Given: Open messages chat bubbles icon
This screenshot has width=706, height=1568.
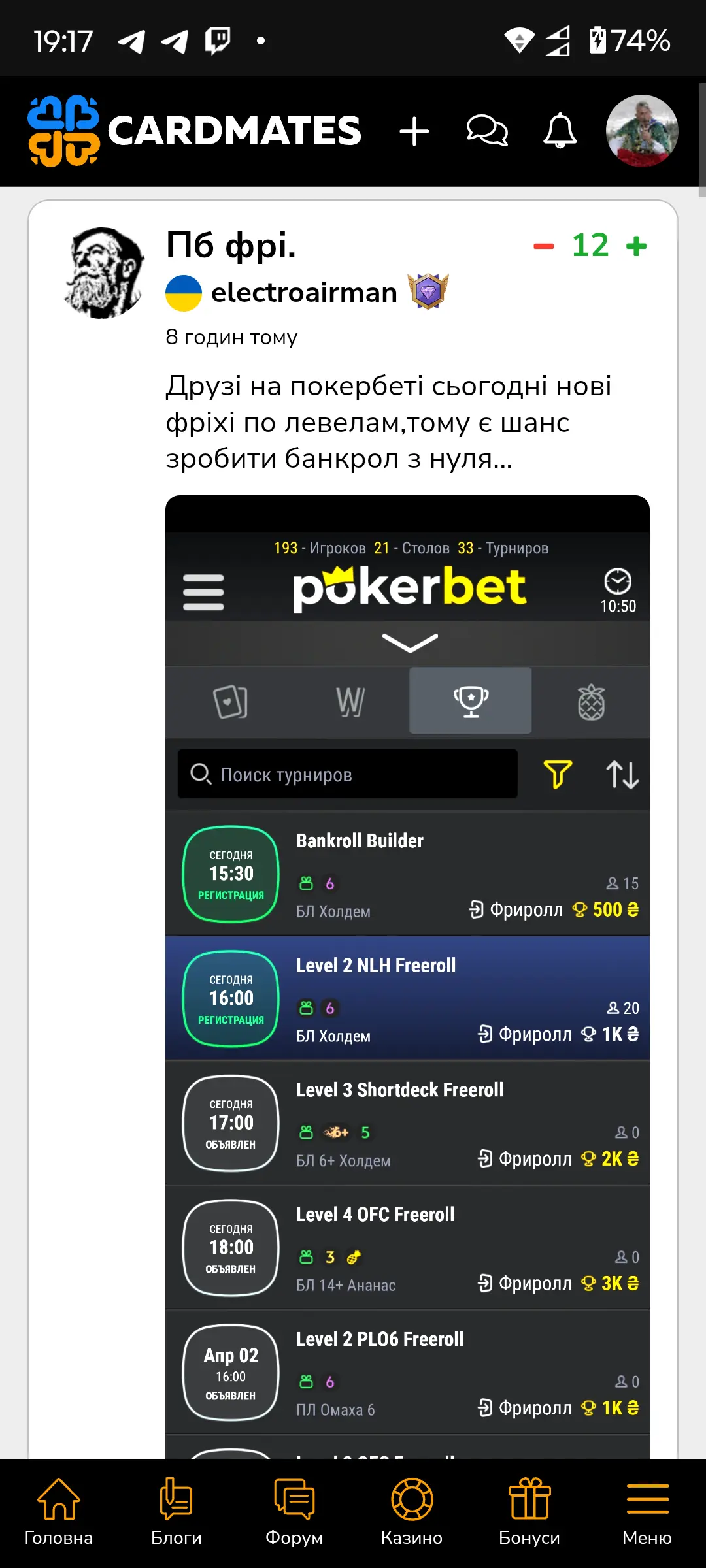Looking at the screenshot, I should (487, 131).
